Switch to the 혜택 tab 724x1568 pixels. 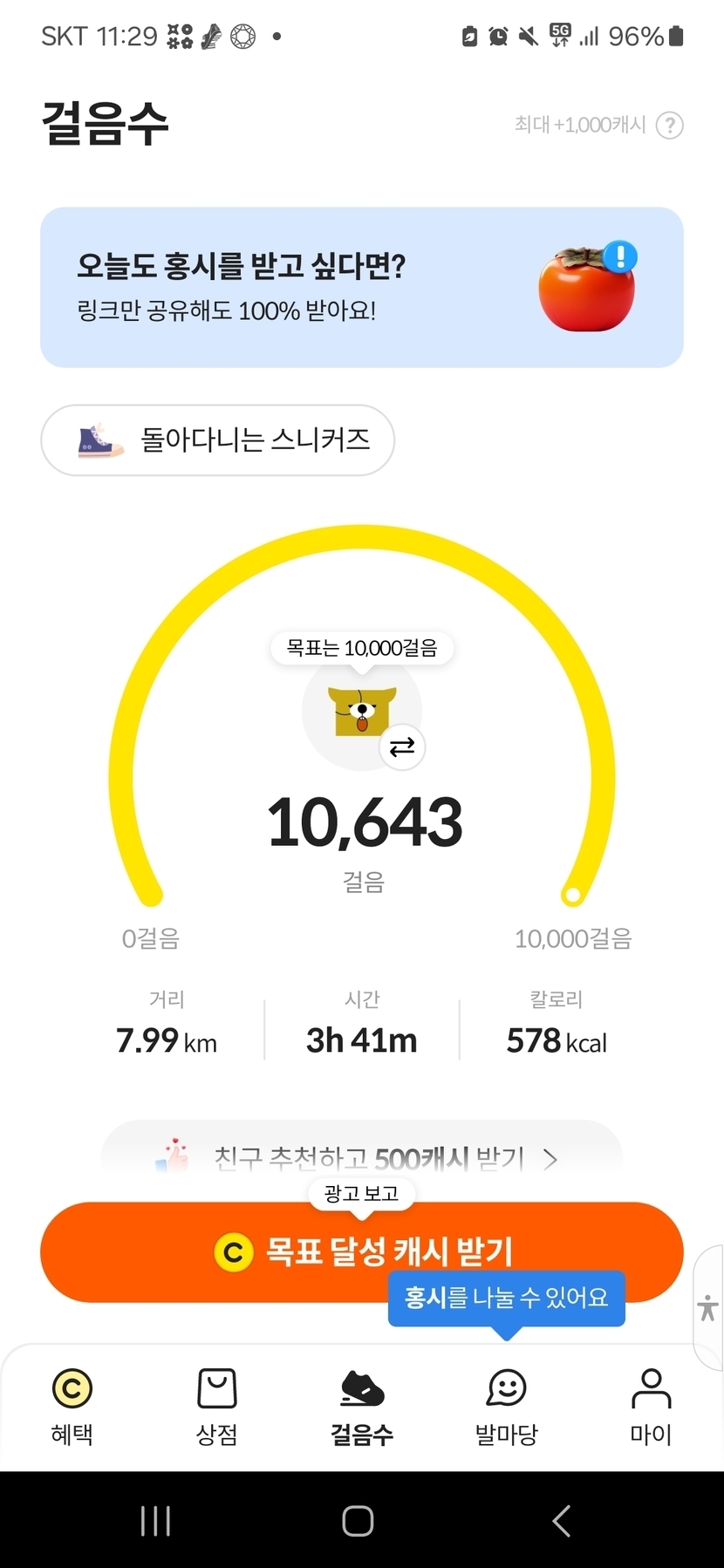pyautogui.click(x=72, y=1406)
